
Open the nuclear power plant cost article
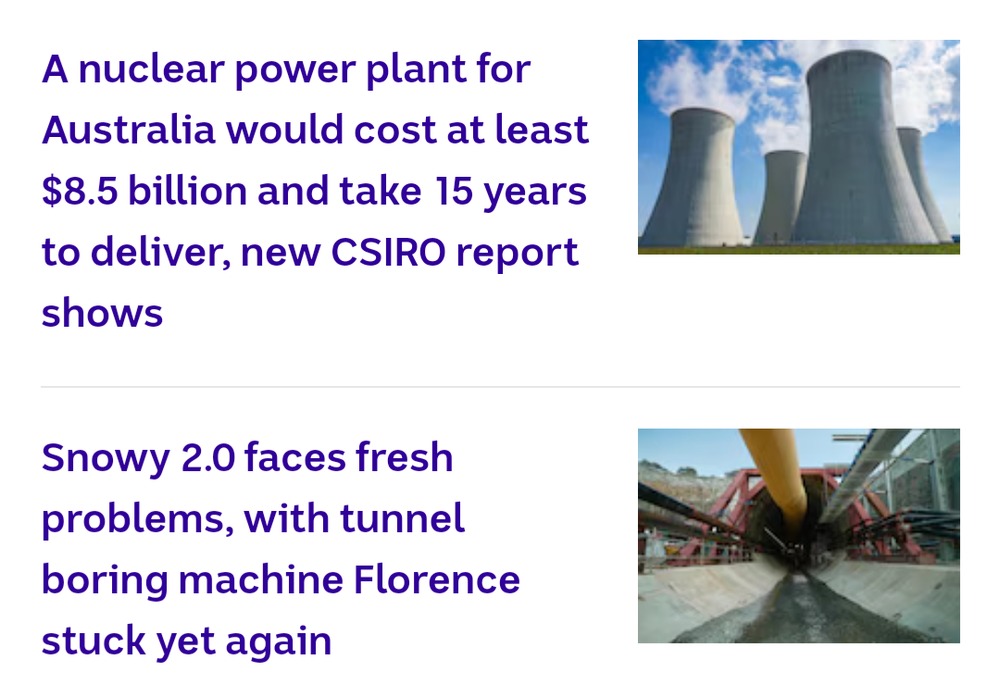pyautogui.click(x=314, y=190)
